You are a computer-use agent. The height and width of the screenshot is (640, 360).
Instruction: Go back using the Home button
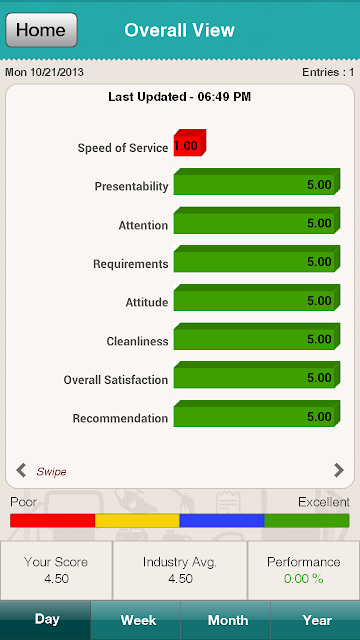click(x=41, y=30)
